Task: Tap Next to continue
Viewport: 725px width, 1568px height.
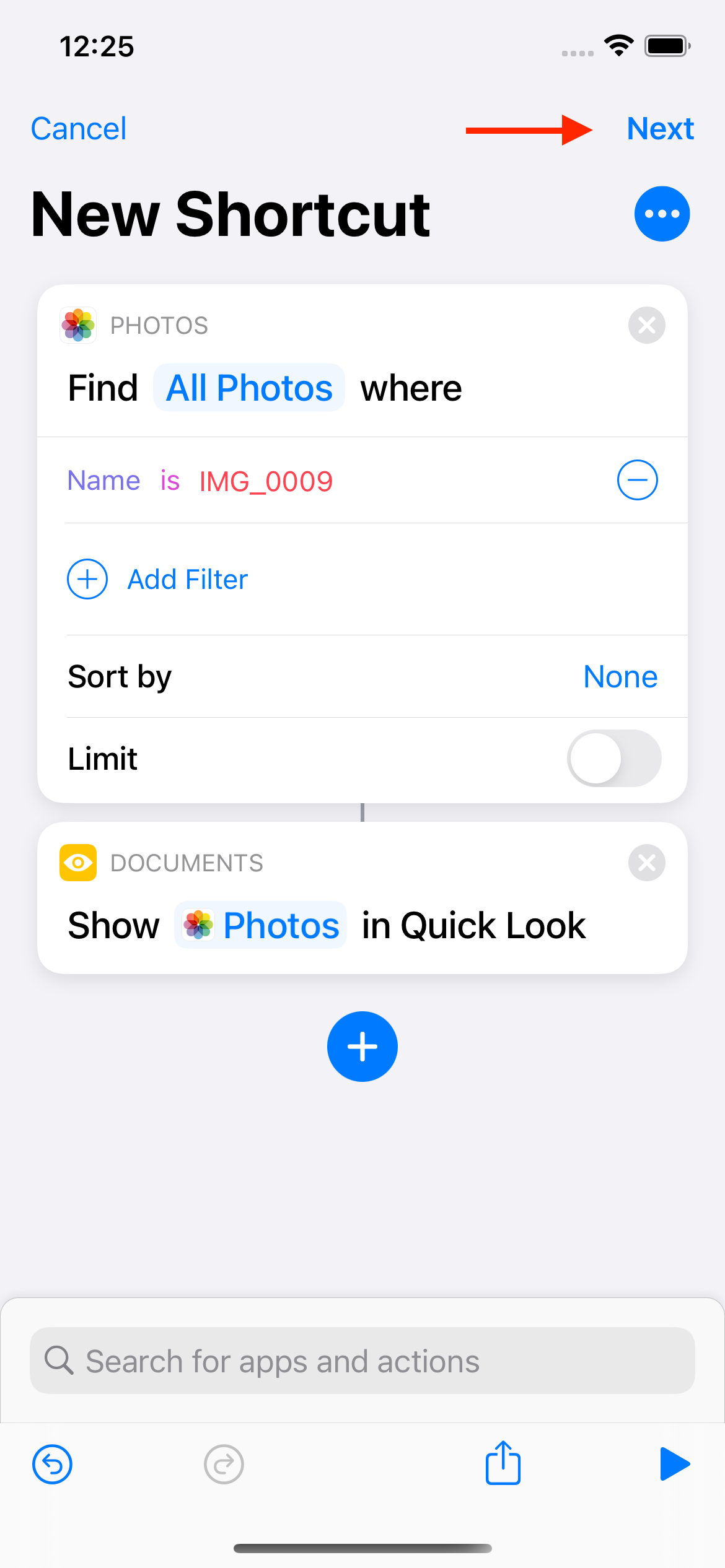Action: 660,129
